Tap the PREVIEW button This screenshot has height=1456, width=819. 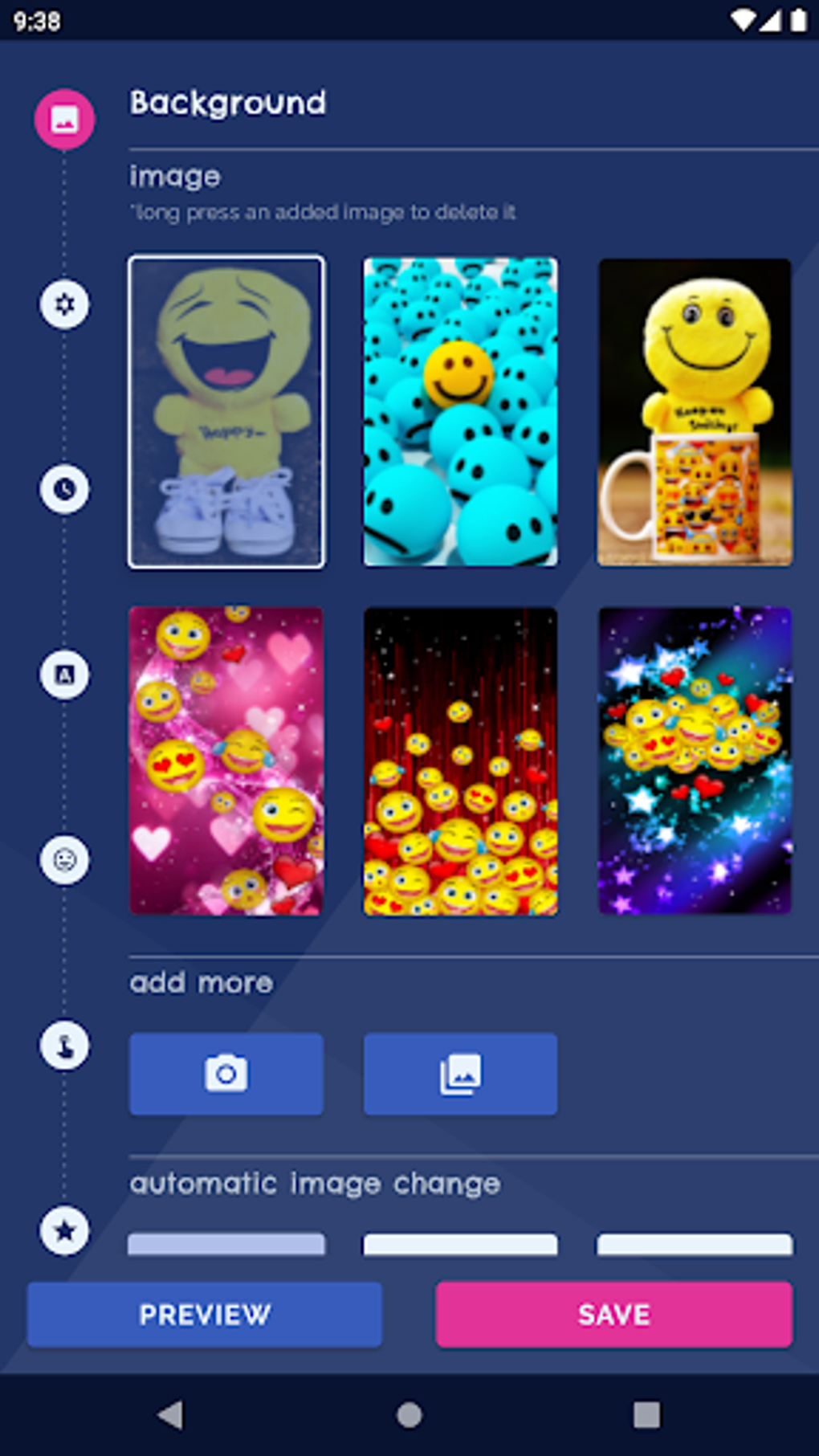click(x=205, y=1315)
